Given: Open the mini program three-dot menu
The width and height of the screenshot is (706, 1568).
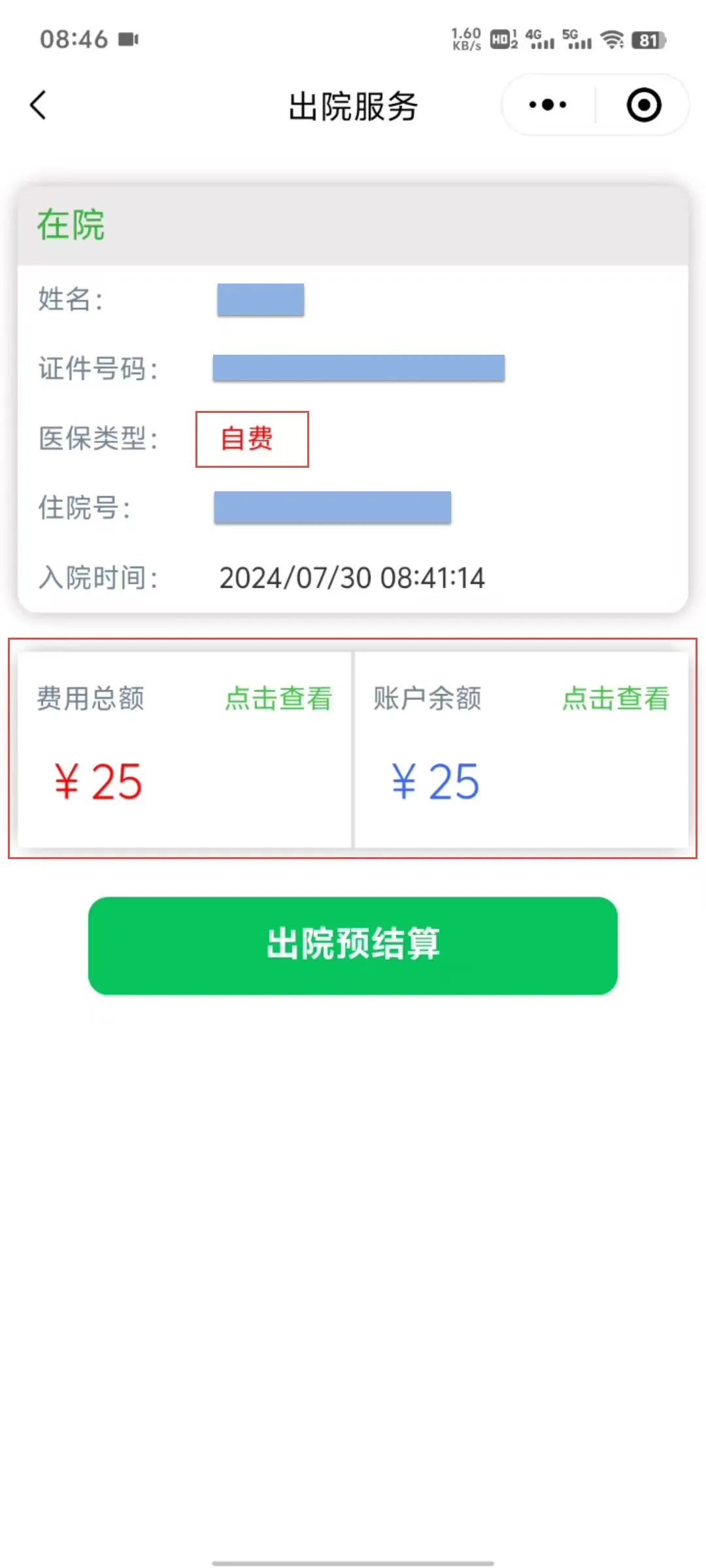Looking at the screenshot, I should click(x=548, y=105).
